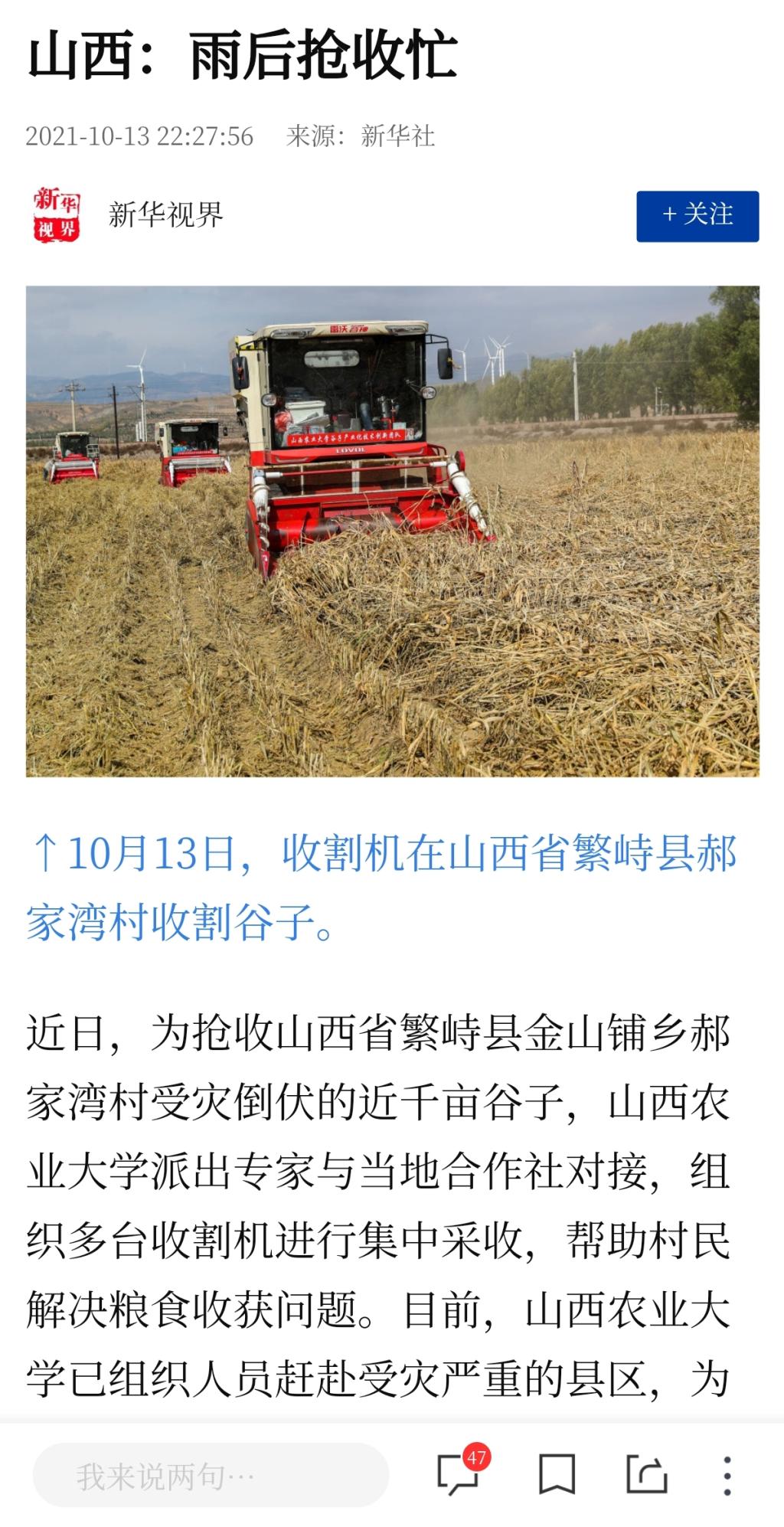View the 47 comments
The width and height of the screenshot is (784, 1527).
(x=459, y=1474)
